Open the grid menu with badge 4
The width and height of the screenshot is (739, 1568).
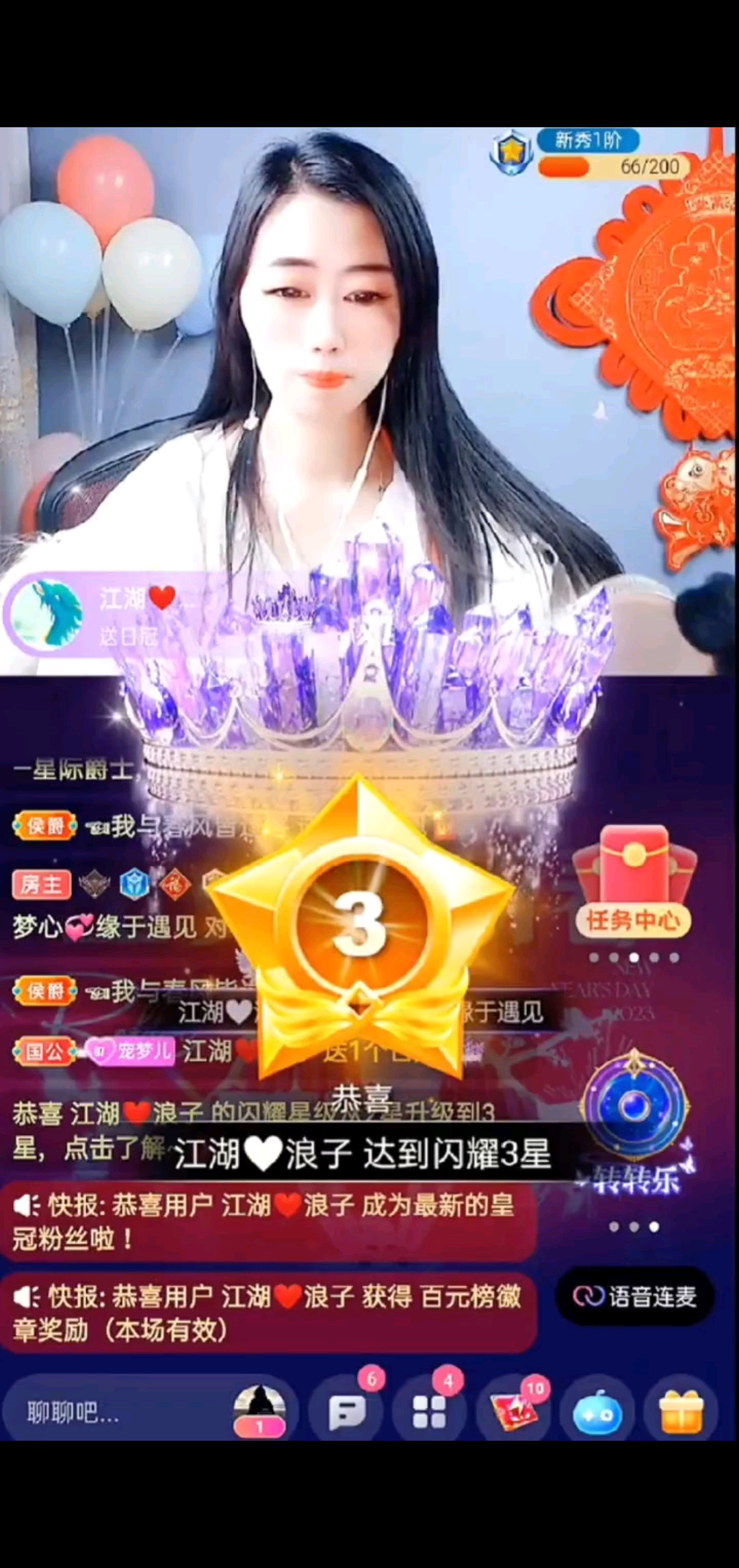click(x=430, y=1412)
